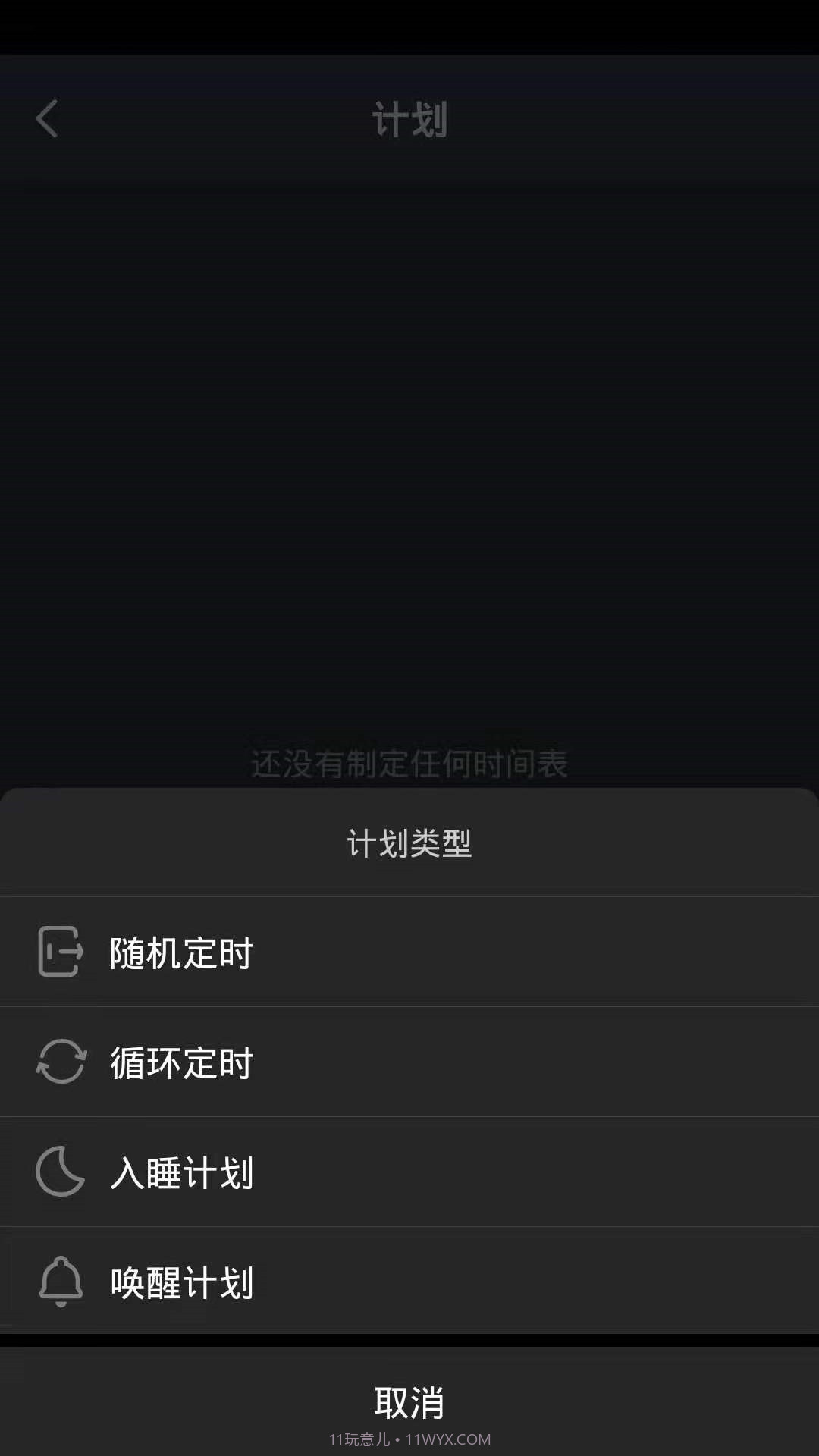Click the bell icon next to 唤醒计划

tap(60, 1282)
